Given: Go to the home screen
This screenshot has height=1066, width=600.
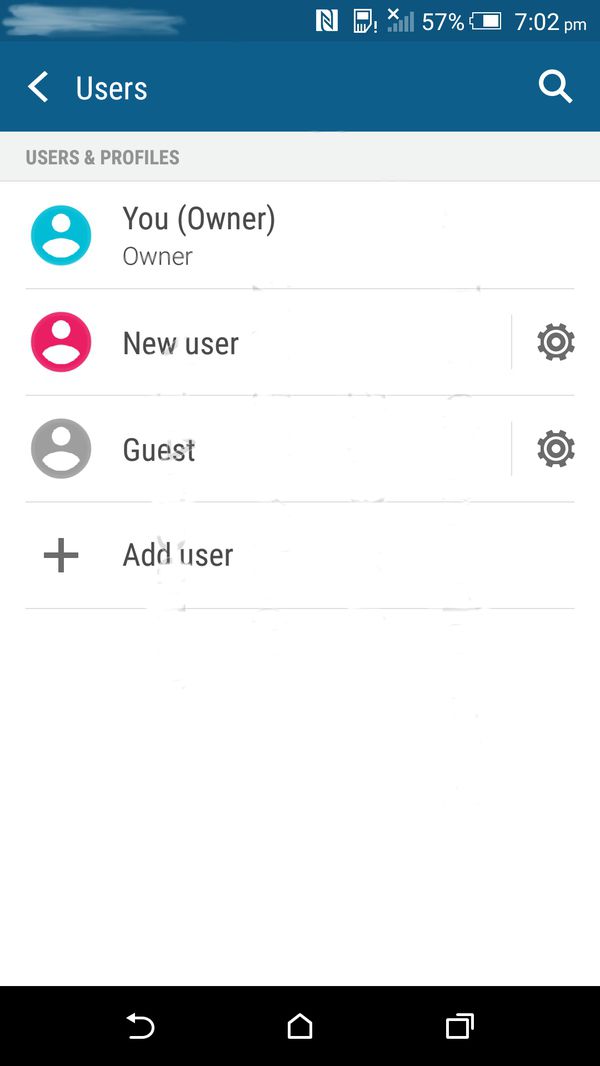Looking at the screenshot, I should click(x=300, y=1026).
